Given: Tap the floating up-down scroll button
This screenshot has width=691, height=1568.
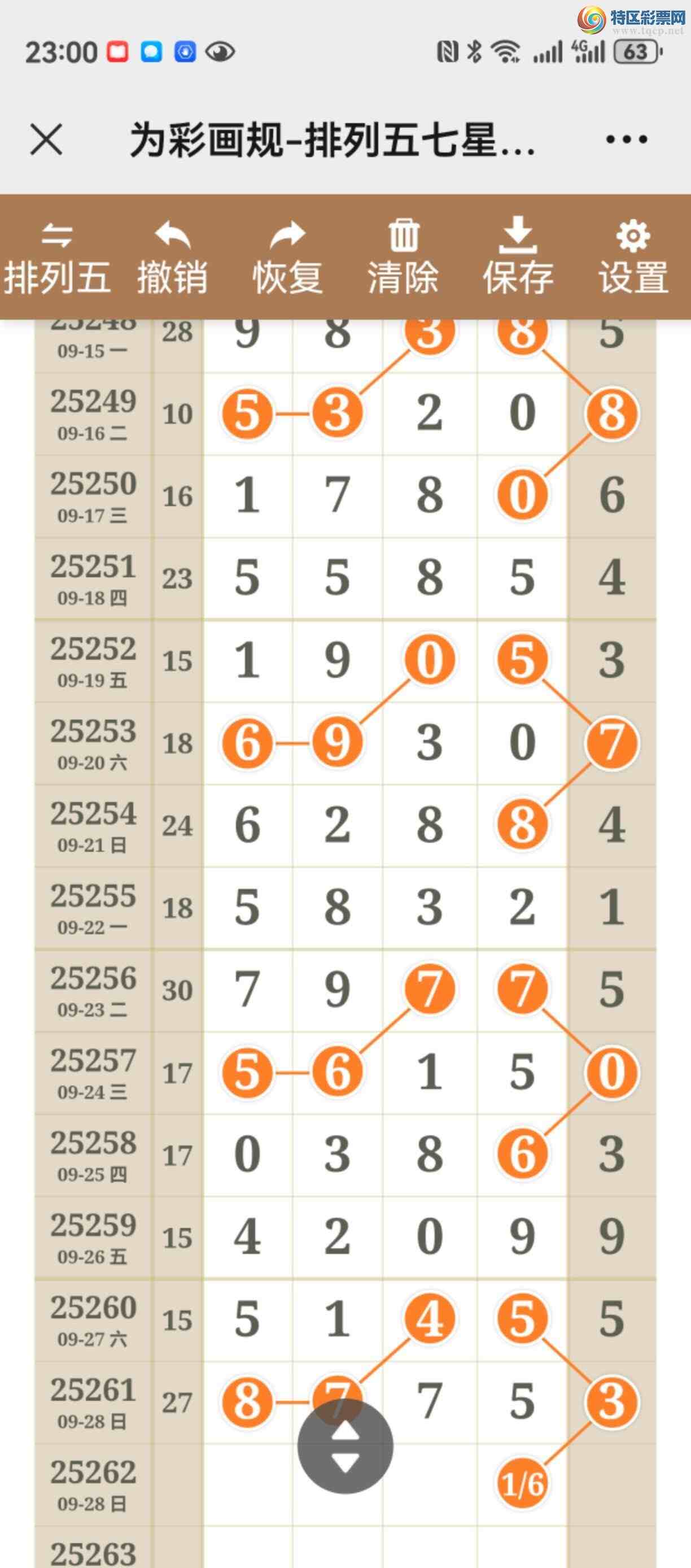Looking at the screenshot, I should (x=345, y=1446).
